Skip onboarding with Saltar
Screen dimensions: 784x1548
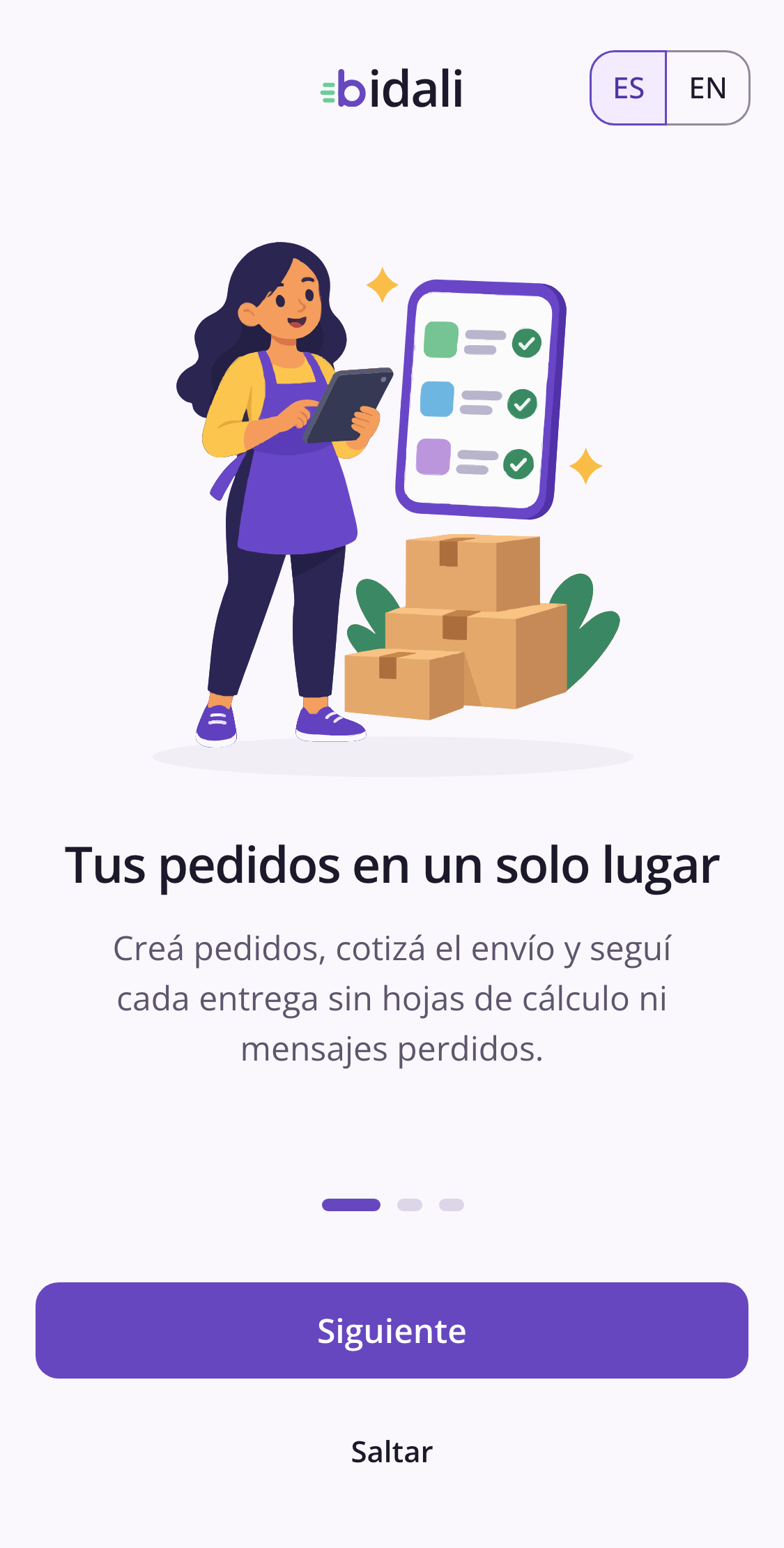click(x=392, y=1452)
